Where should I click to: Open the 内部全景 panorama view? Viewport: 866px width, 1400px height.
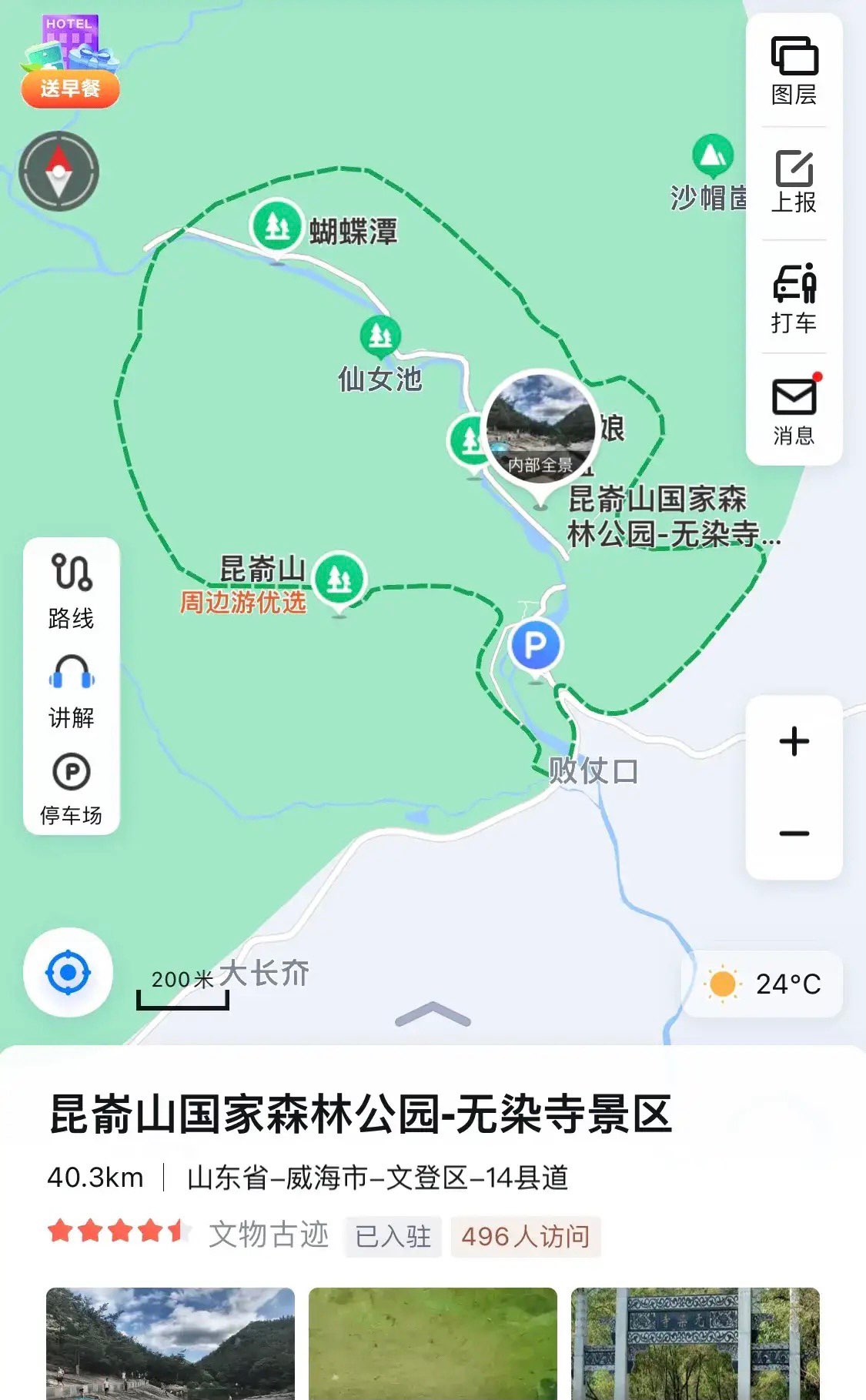(540, 429)
